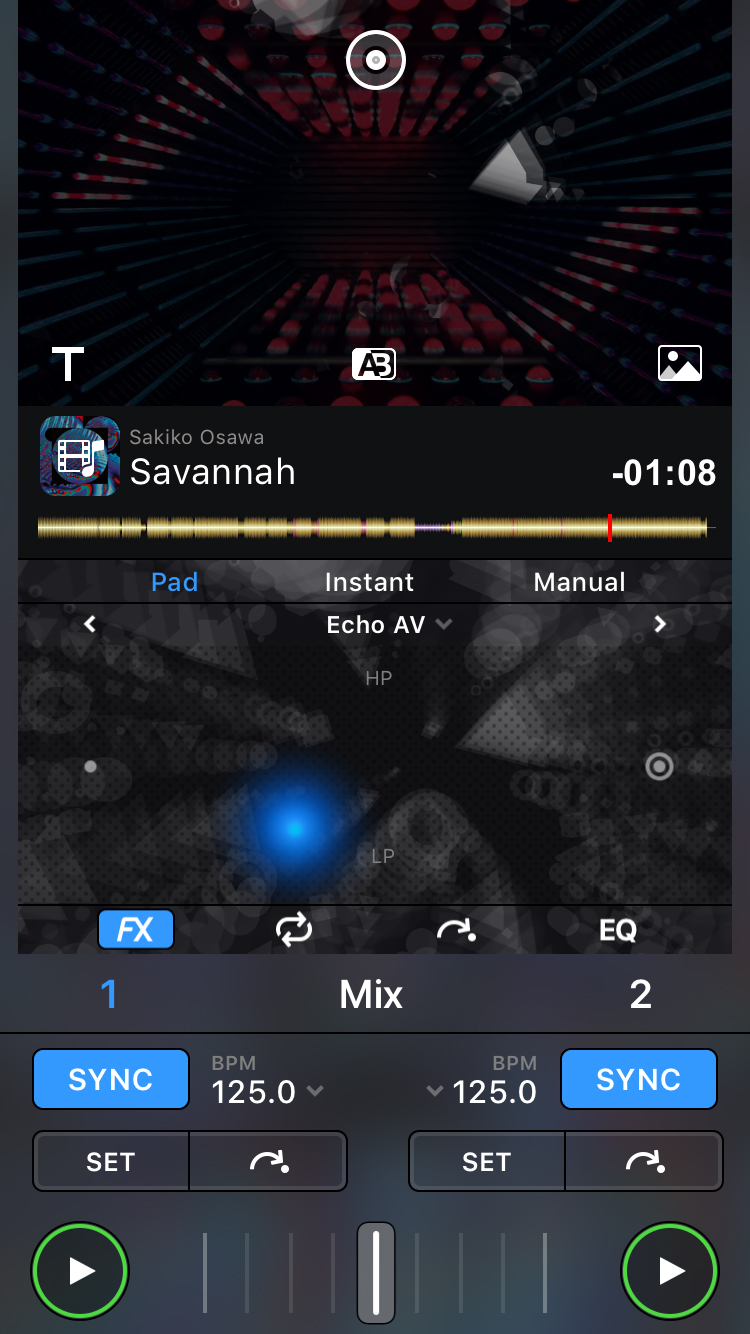
Task: Play the right deck
Action: pyautogui.click(x=670, y=1271)
